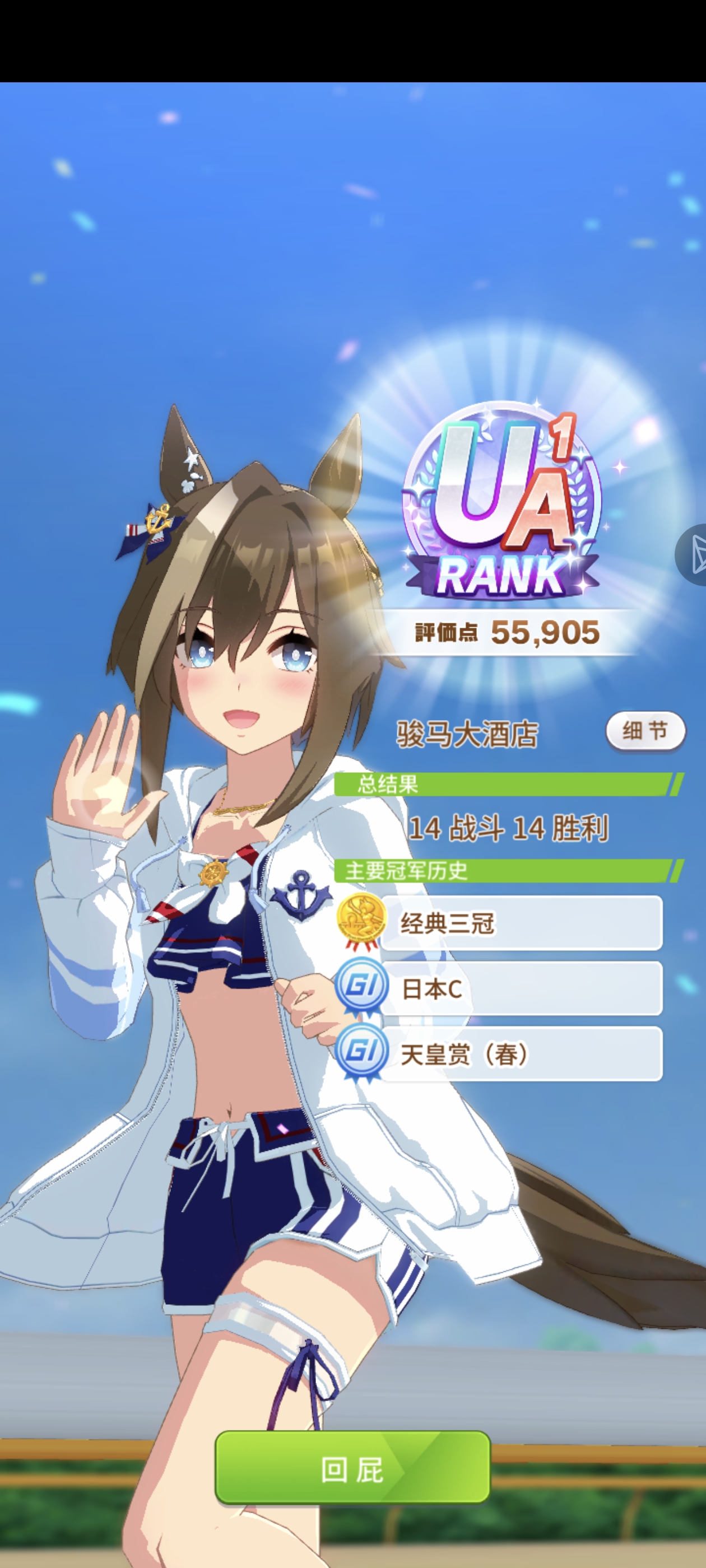The height and width of the screenshot is (1568, 706).
Task: Open the 细节 details button
Action: pyautogui.click(x=645, y=730)
